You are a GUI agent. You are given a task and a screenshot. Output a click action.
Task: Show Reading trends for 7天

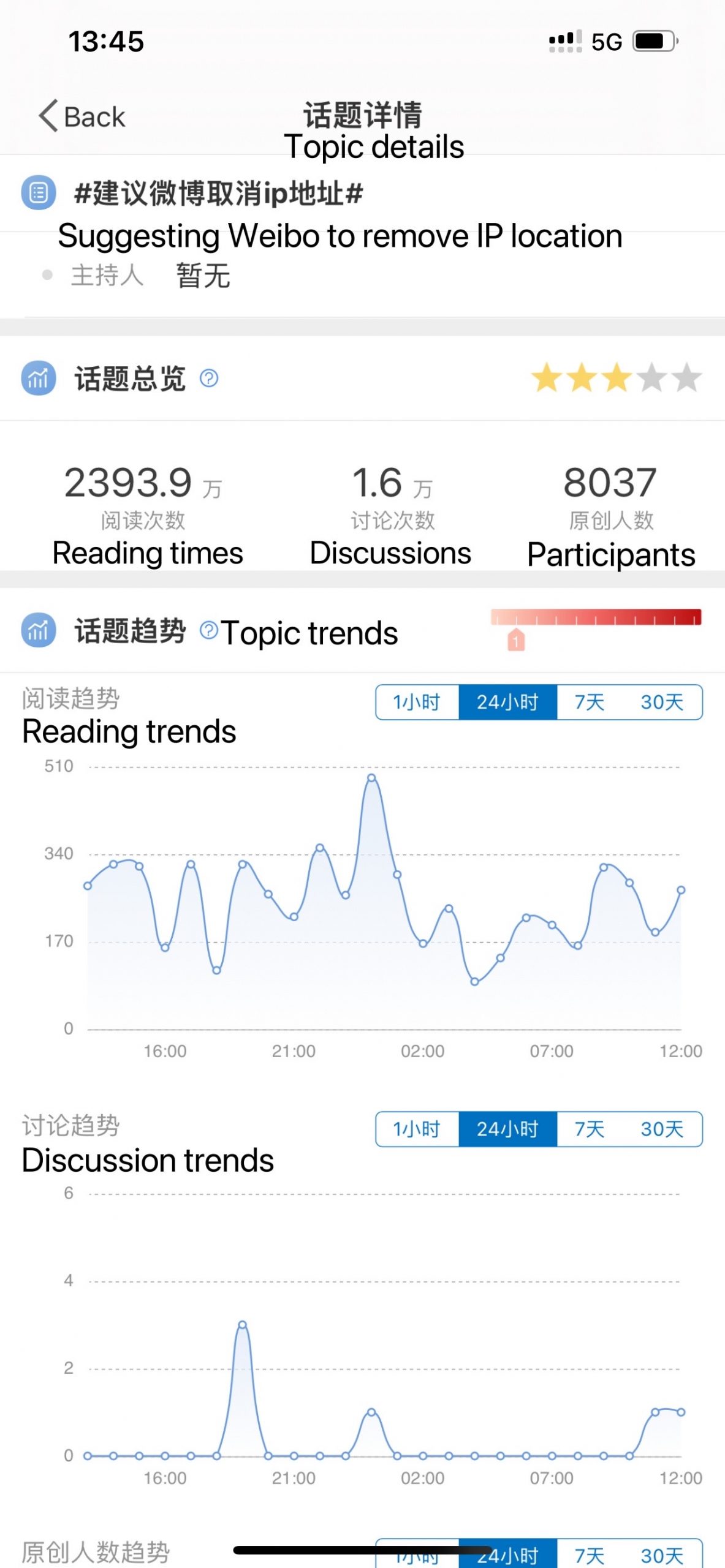point(589,702)
